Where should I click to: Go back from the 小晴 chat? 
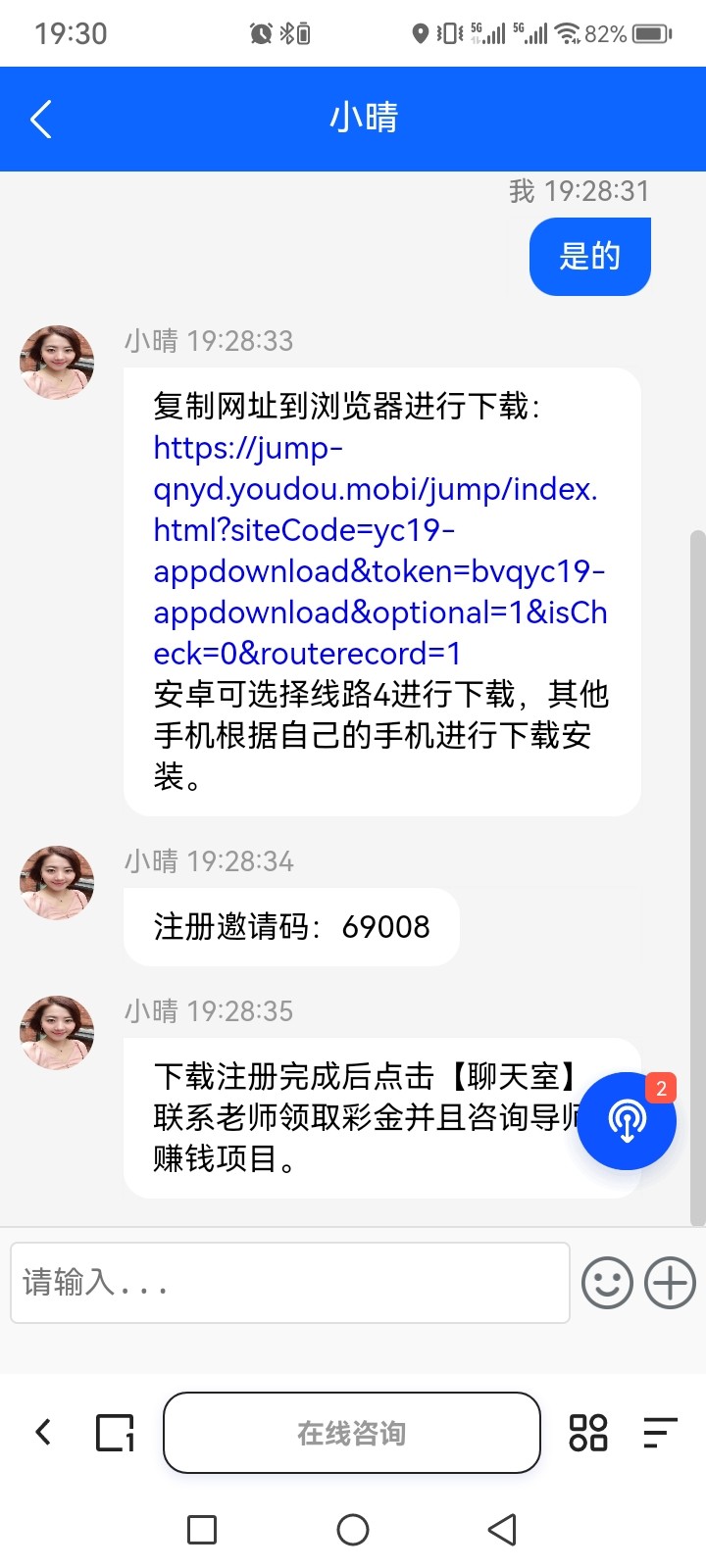coord(41,120)
